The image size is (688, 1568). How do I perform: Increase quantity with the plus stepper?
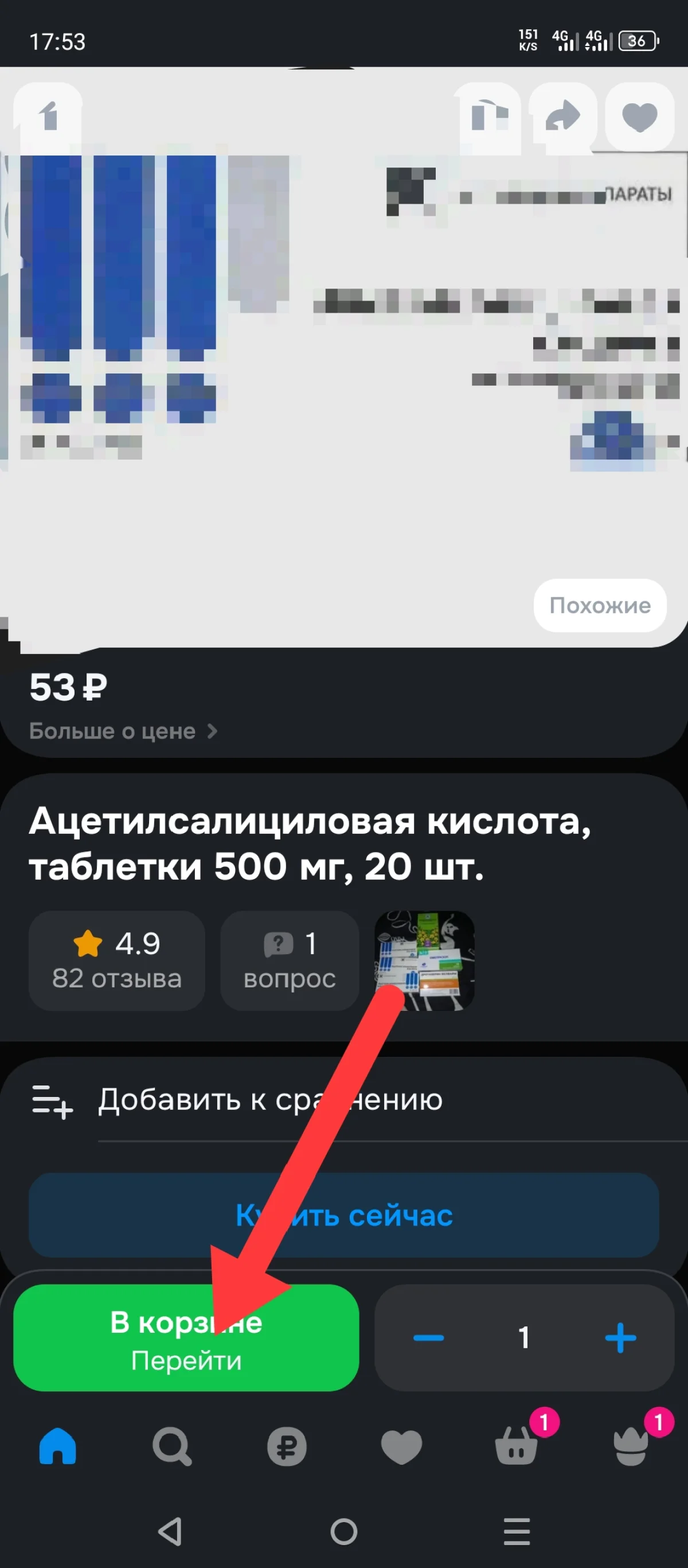pos(620,1339)
